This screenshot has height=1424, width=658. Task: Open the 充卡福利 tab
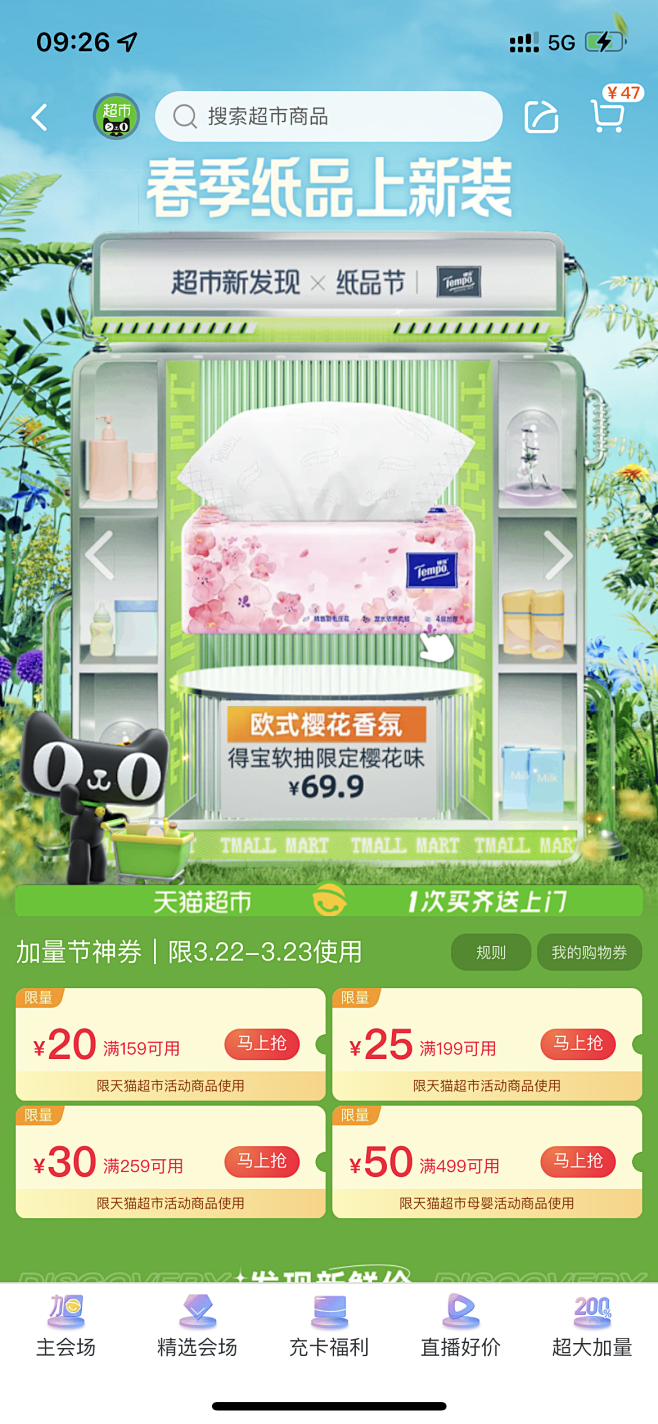329,1327
